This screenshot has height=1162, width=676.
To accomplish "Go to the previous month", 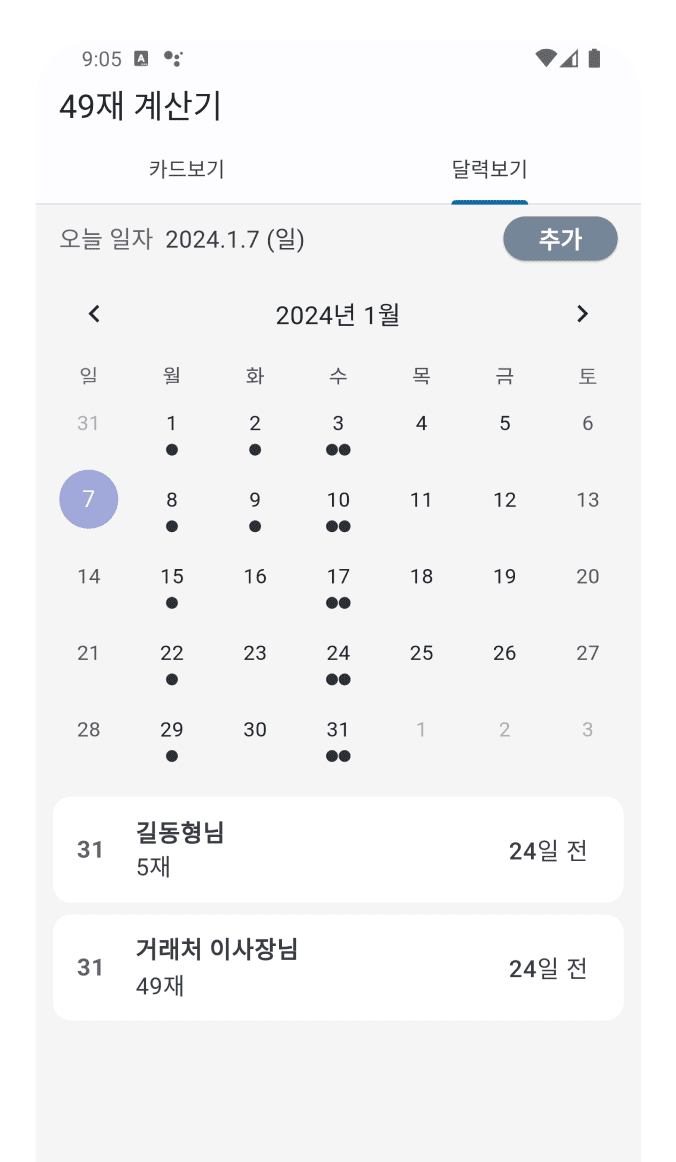I will [94, 314].
